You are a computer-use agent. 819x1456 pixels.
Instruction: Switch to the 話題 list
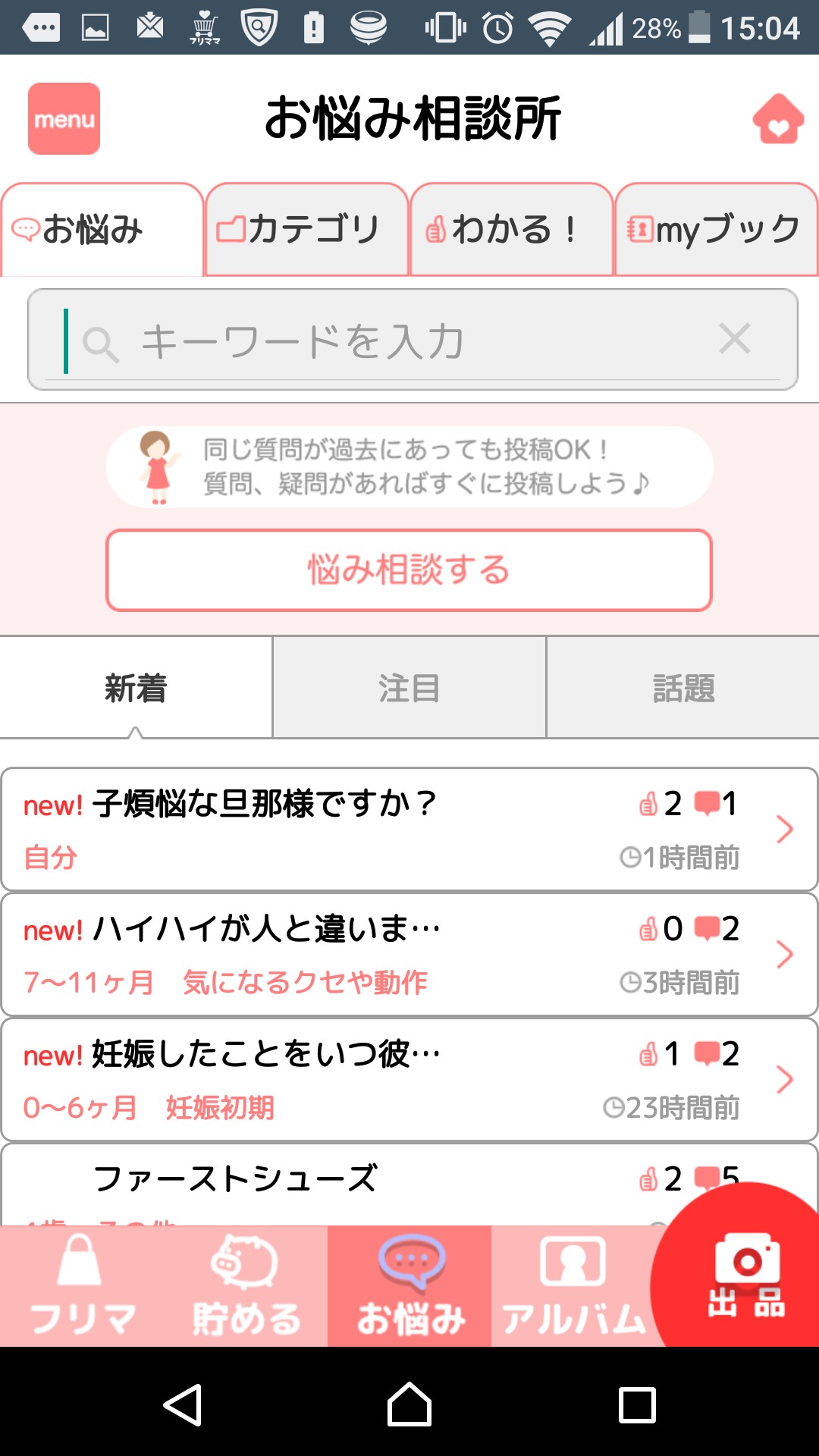[682, 688]
